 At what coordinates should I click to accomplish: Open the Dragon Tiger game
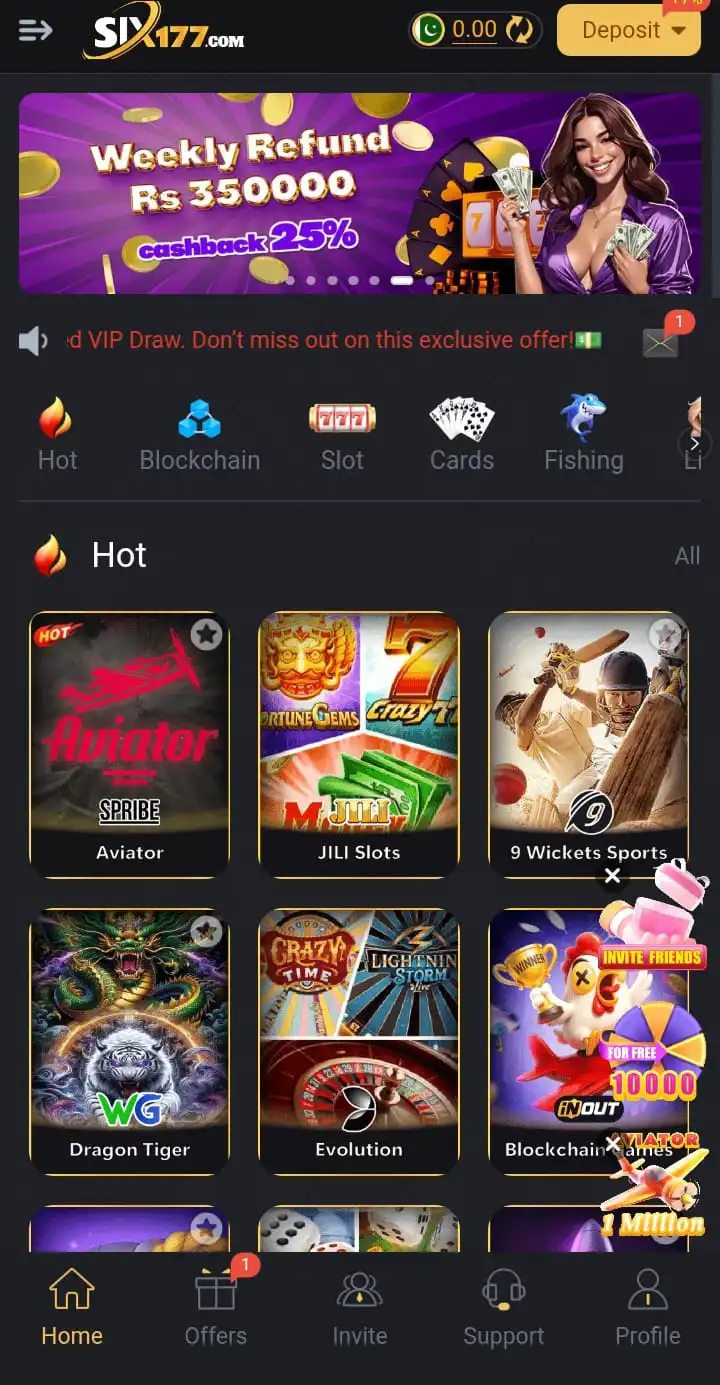(130, 1040)
